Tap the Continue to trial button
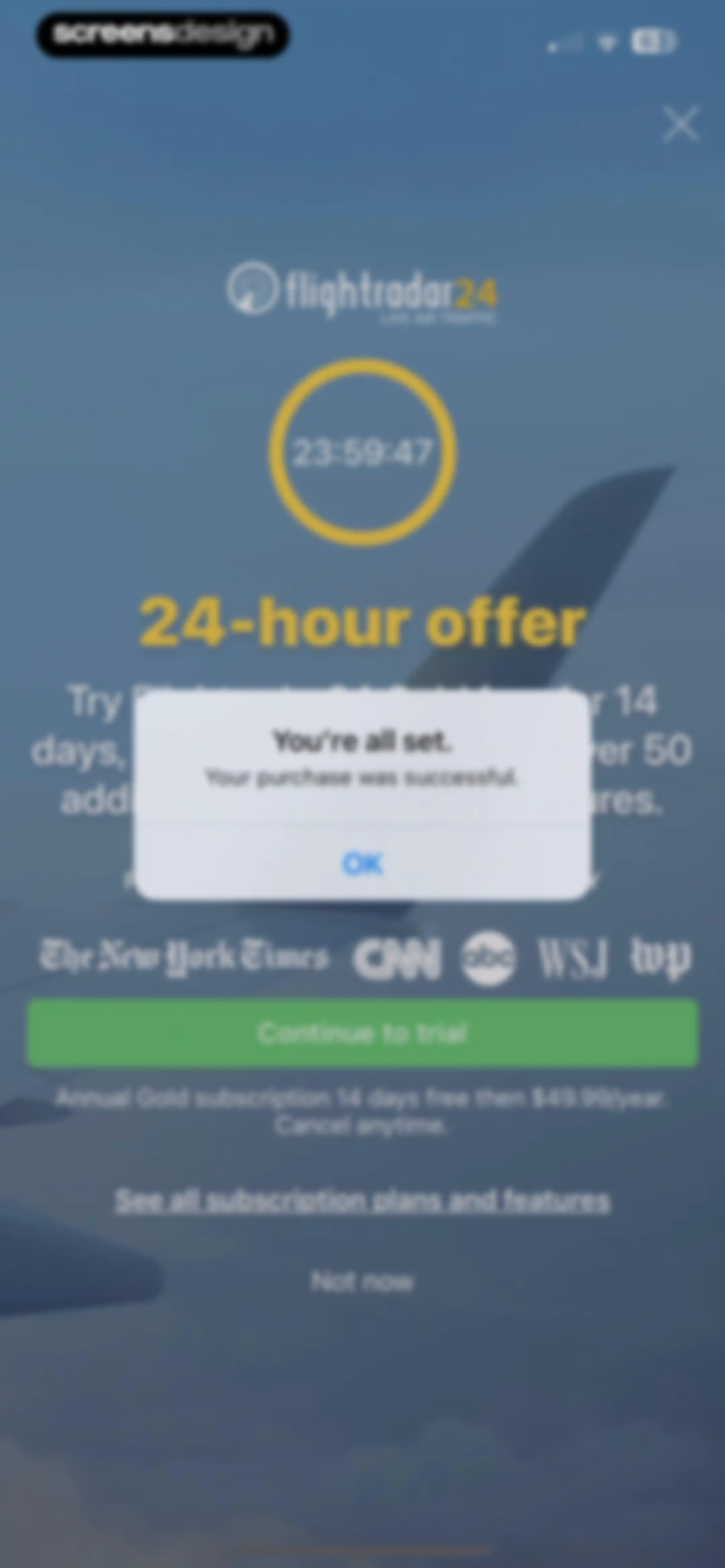The image size is (725, 1568). [363, 1033]
